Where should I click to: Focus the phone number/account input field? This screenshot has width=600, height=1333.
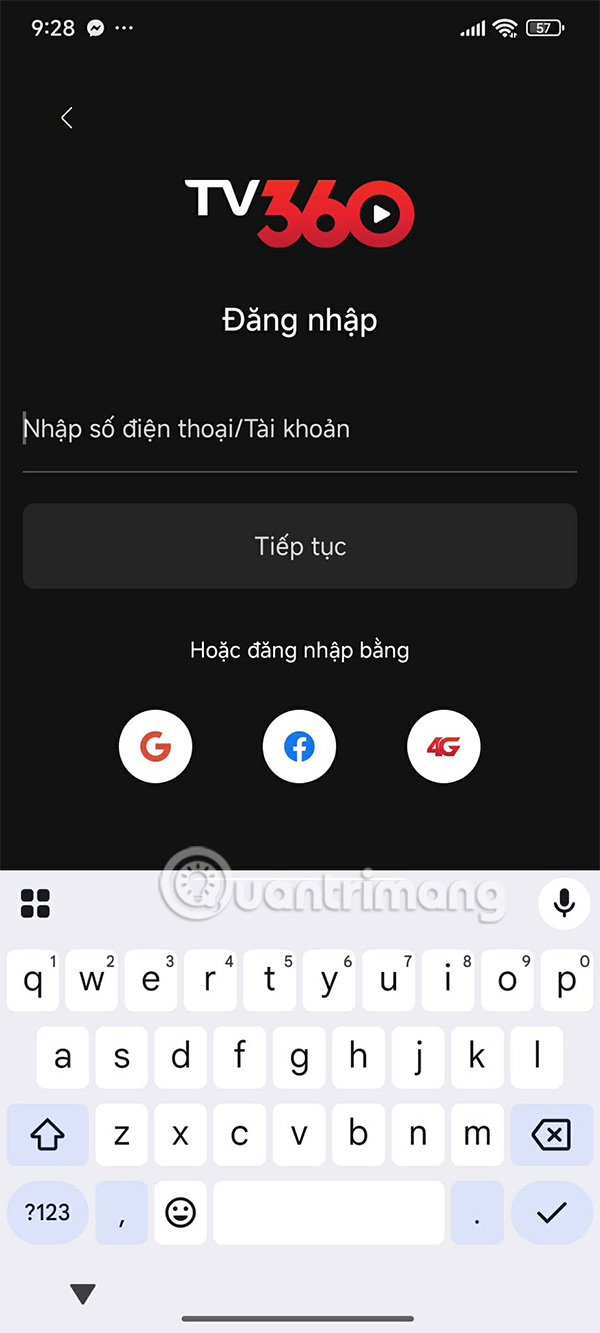tap(299, 430)
